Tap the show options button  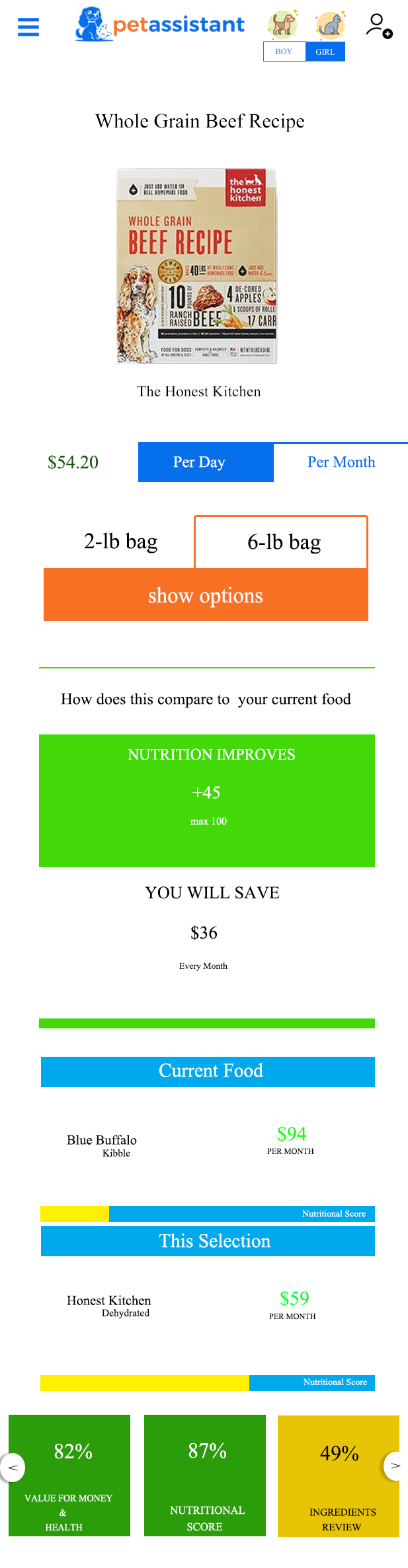coord(206,595)
